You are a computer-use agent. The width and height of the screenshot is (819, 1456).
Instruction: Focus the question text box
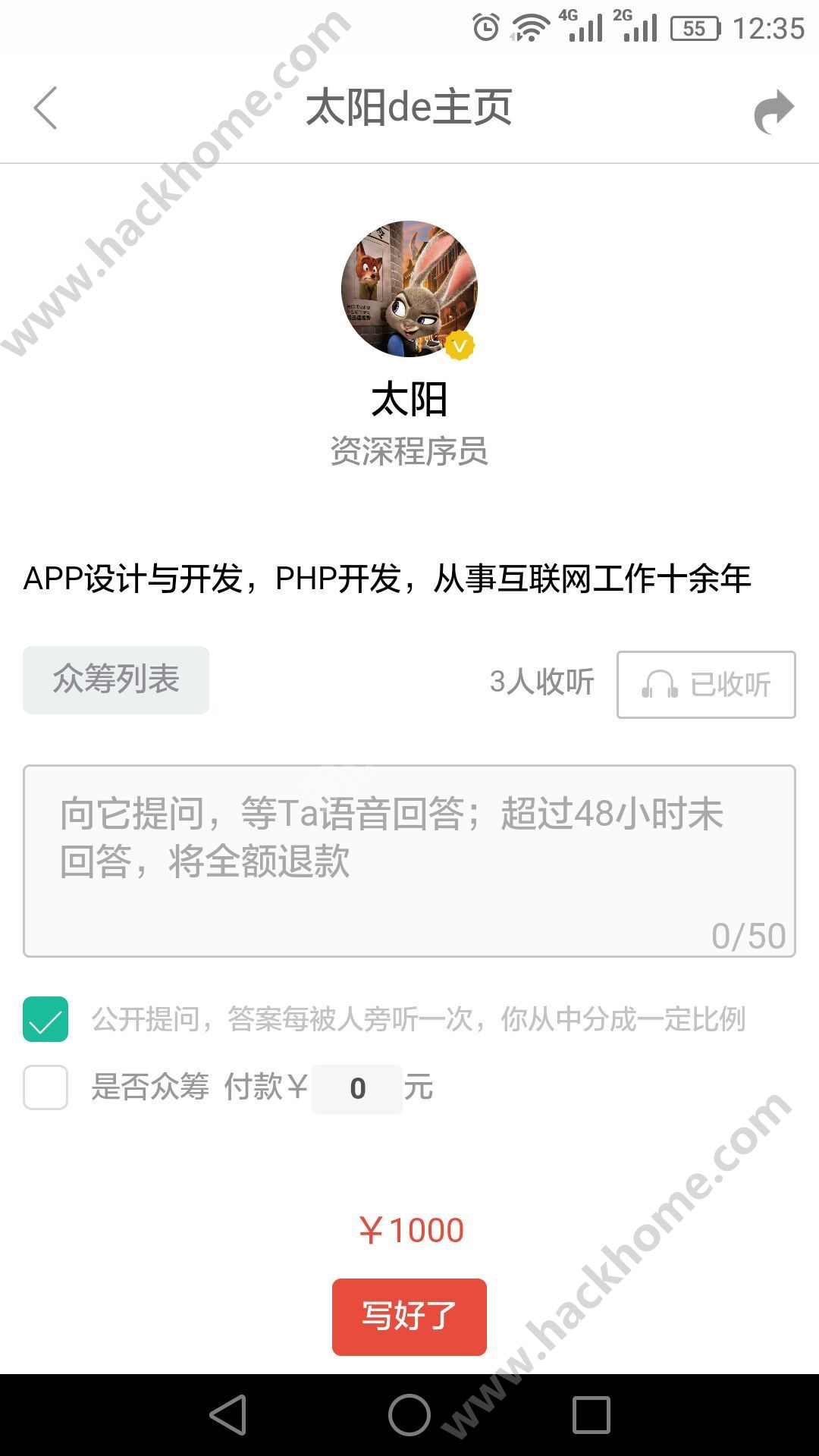coord(409,861)
